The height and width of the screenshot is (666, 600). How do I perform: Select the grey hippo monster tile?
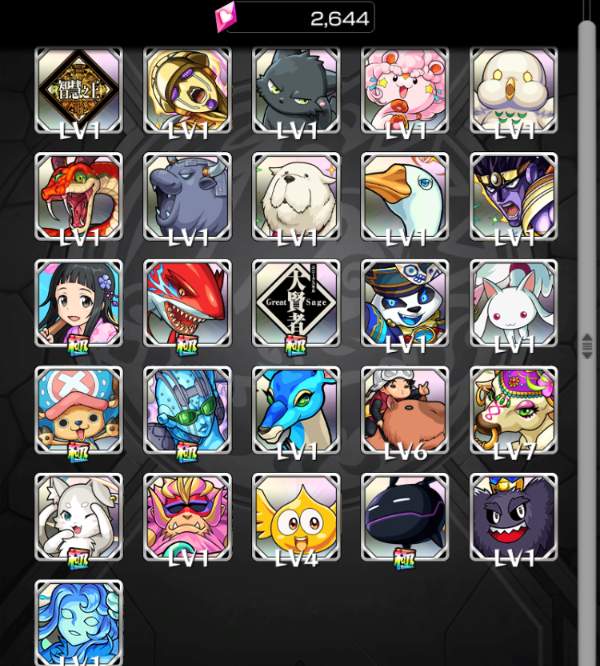coord(187,197)
